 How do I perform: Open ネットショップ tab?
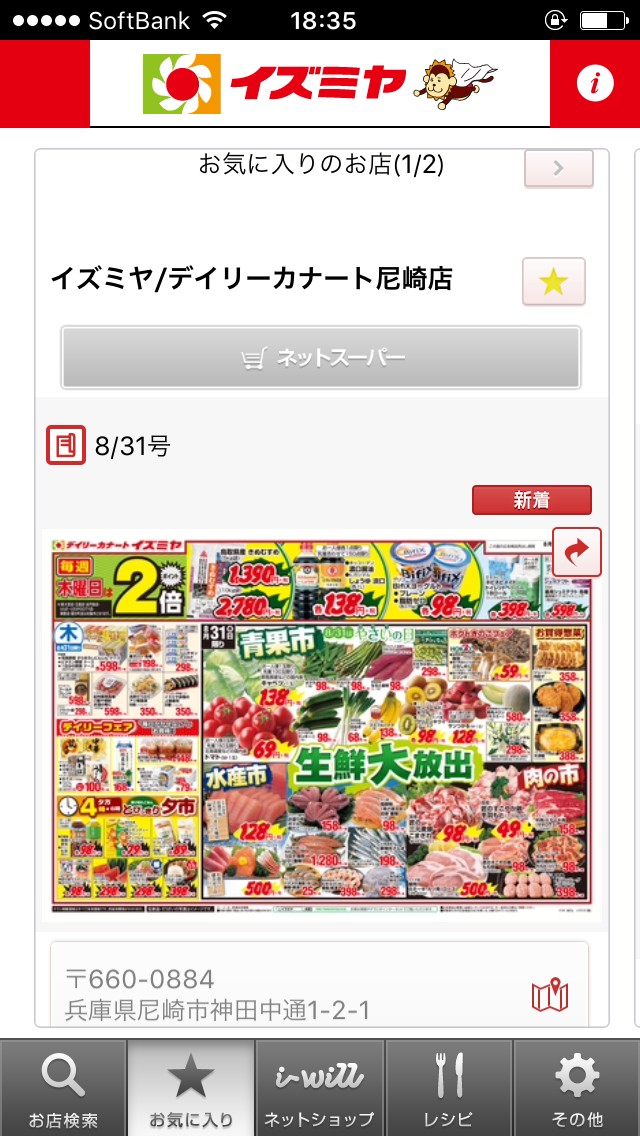click(x=319, y=1088)
